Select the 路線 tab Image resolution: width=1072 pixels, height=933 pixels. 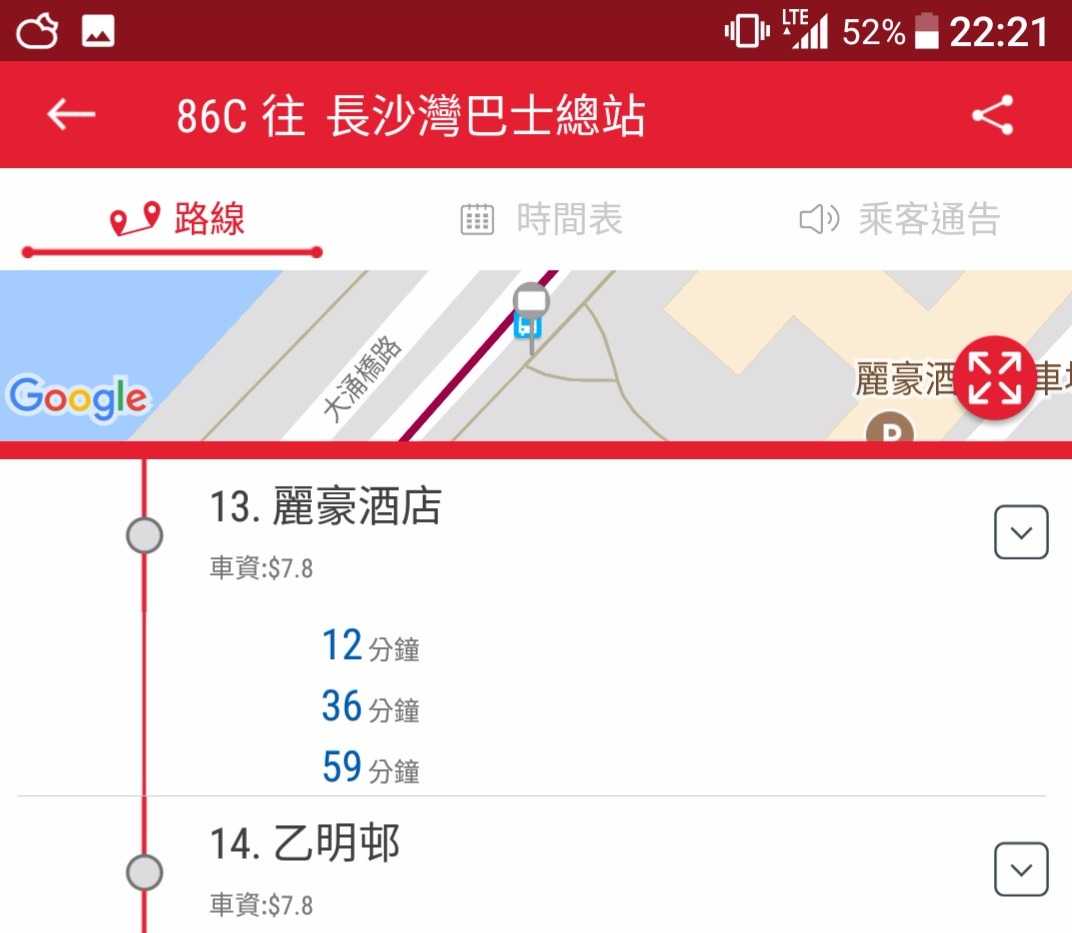(x=180, y=219)
